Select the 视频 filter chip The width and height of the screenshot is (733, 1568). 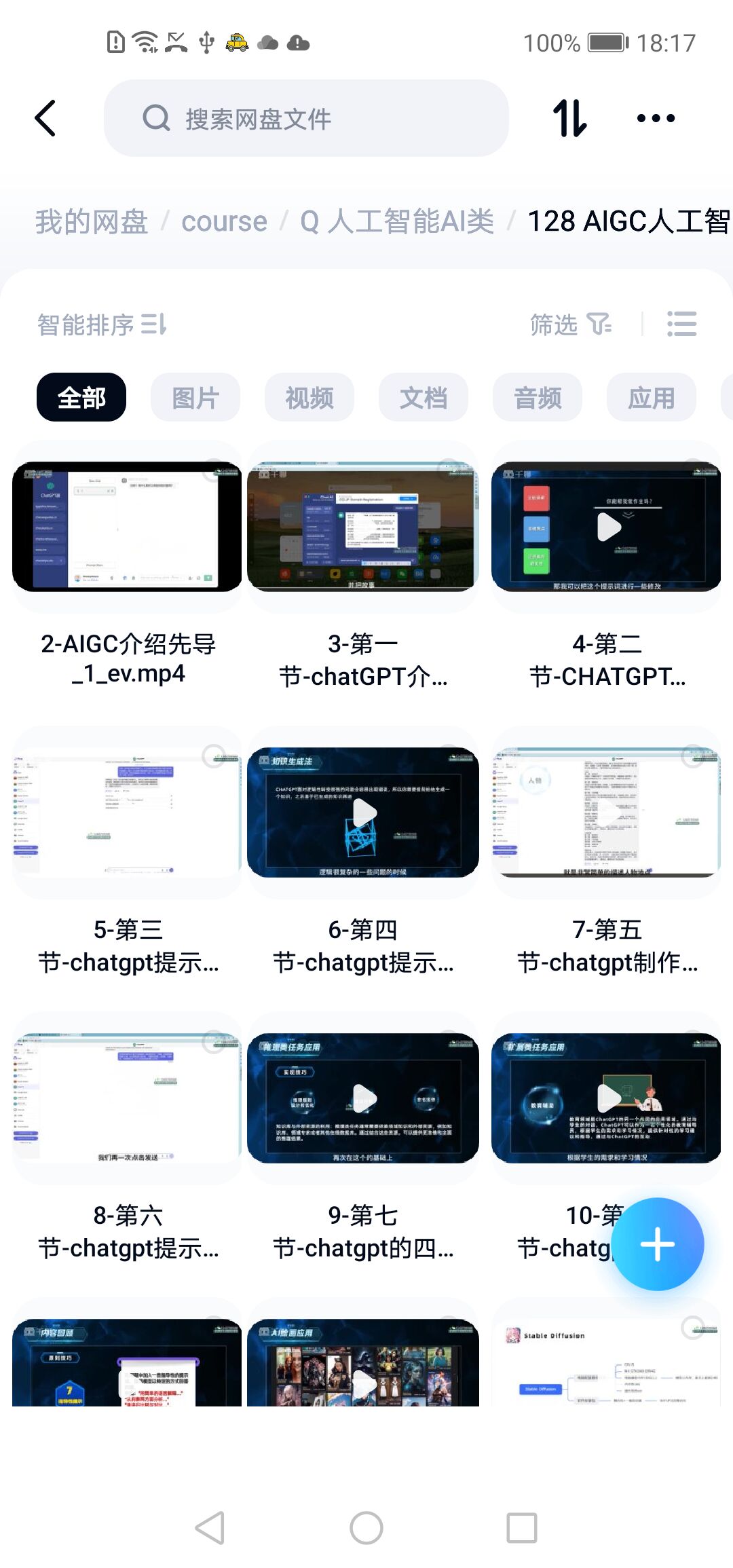click(x=309, y=397)
